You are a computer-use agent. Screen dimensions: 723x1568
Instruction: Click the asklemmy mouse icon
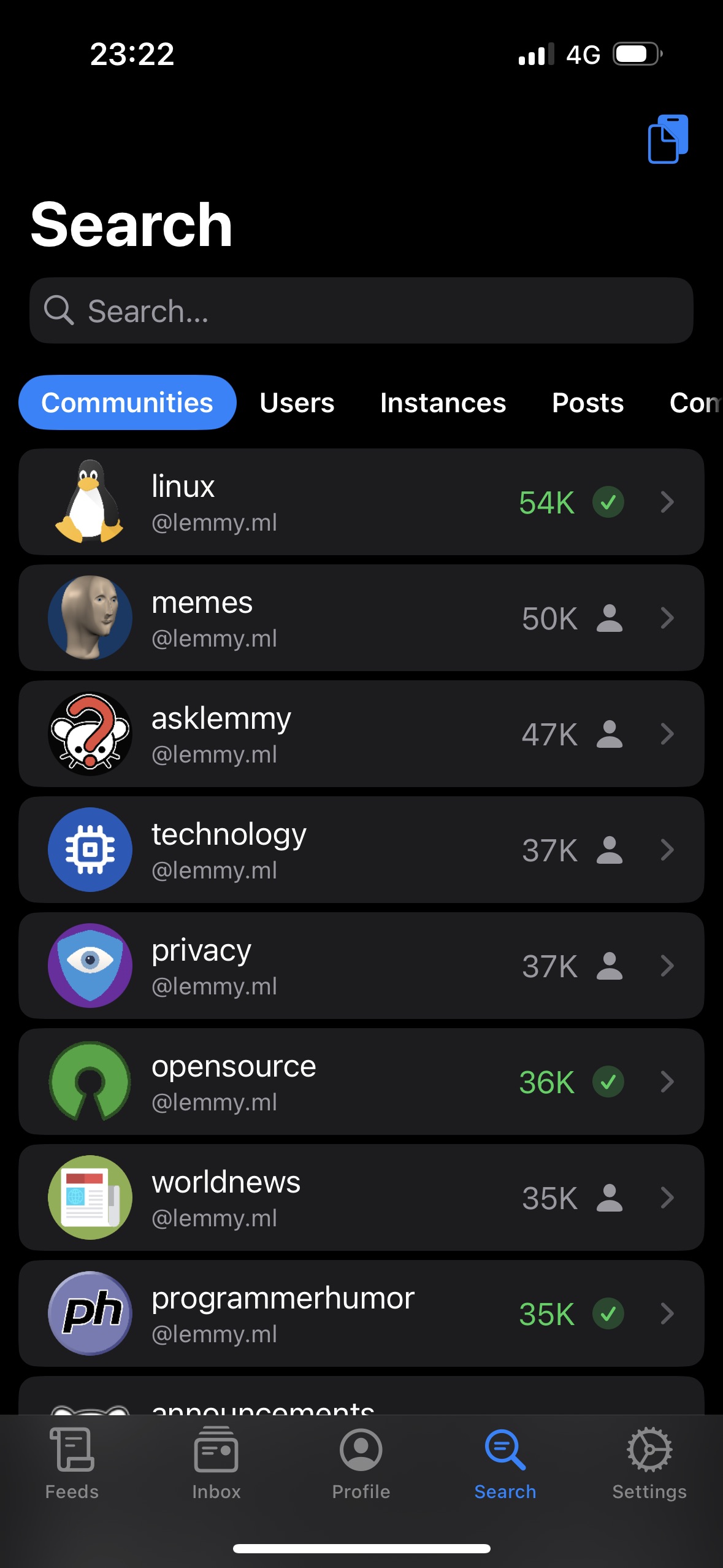(x=90, y=734)
